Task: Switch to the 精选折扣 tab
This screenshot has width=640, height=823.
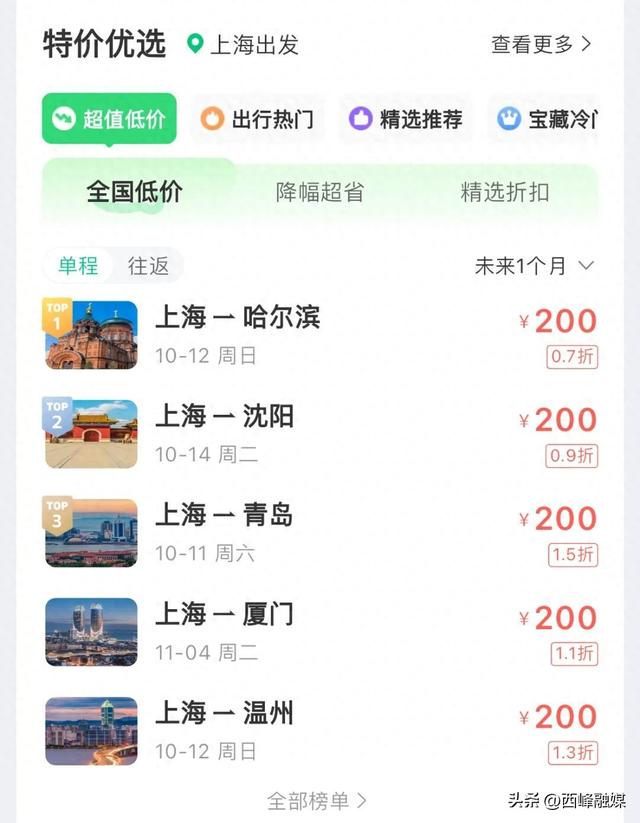Action: click(x=505, y=192)
